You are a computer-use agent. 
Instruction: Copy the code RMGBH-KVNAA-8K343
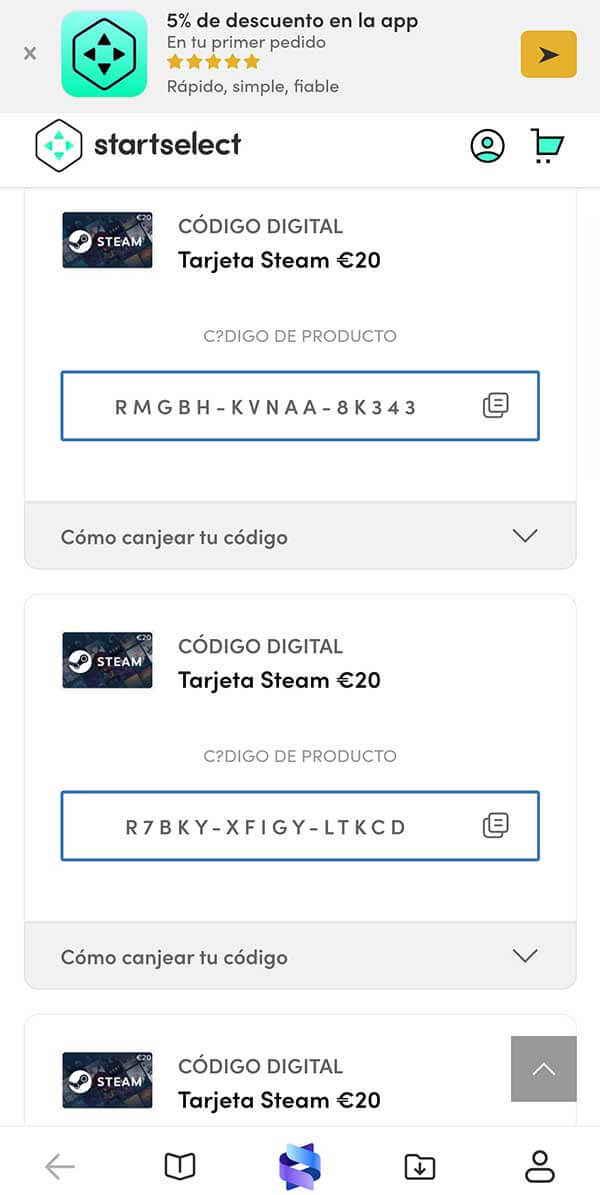click(496, 405)
